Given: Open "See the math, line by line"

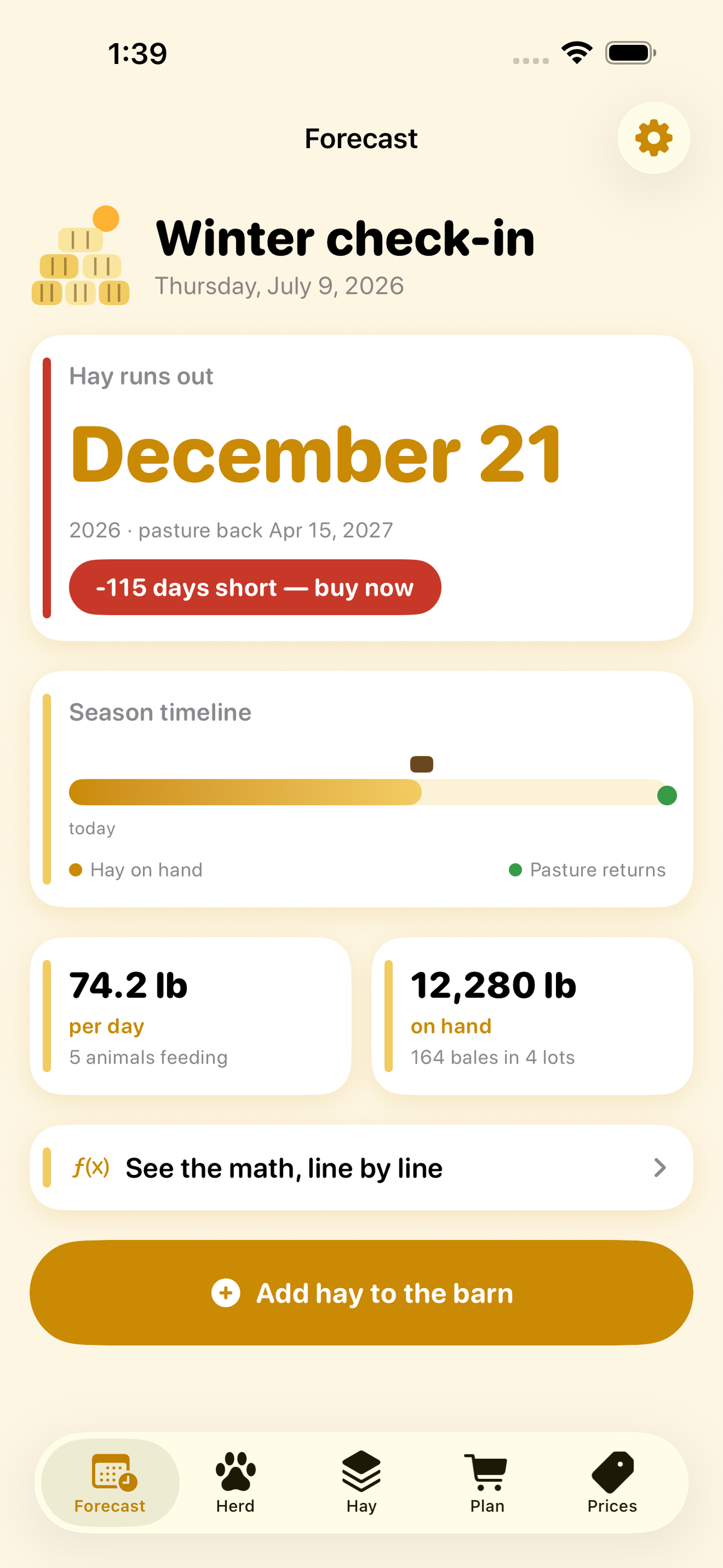Looking at the screenshot, I should tap(361, 1168).
